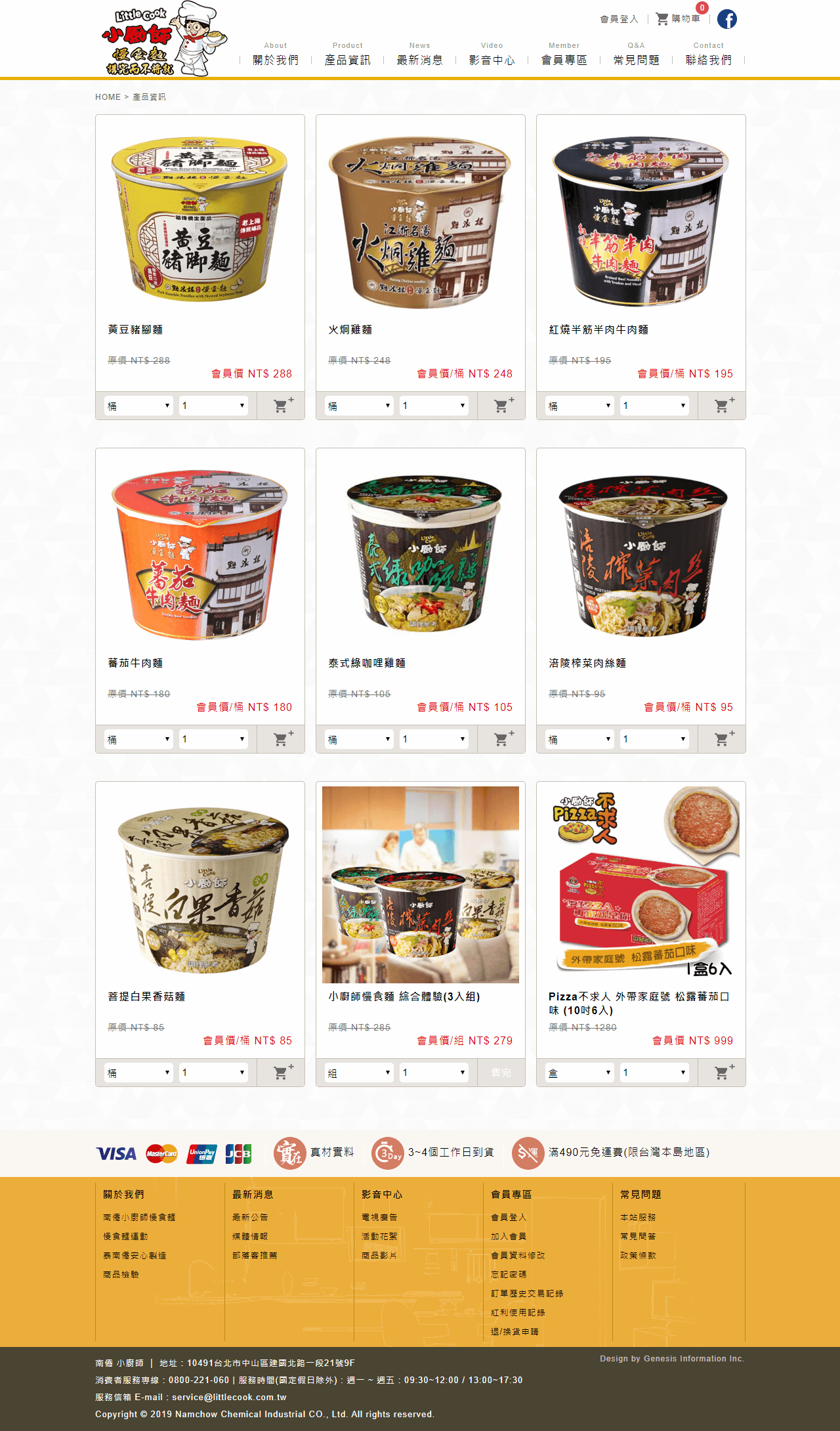Open 影音中心 Video in the main menu
The height and width of the screenshot is (1431, 840).
click(492, 60)
